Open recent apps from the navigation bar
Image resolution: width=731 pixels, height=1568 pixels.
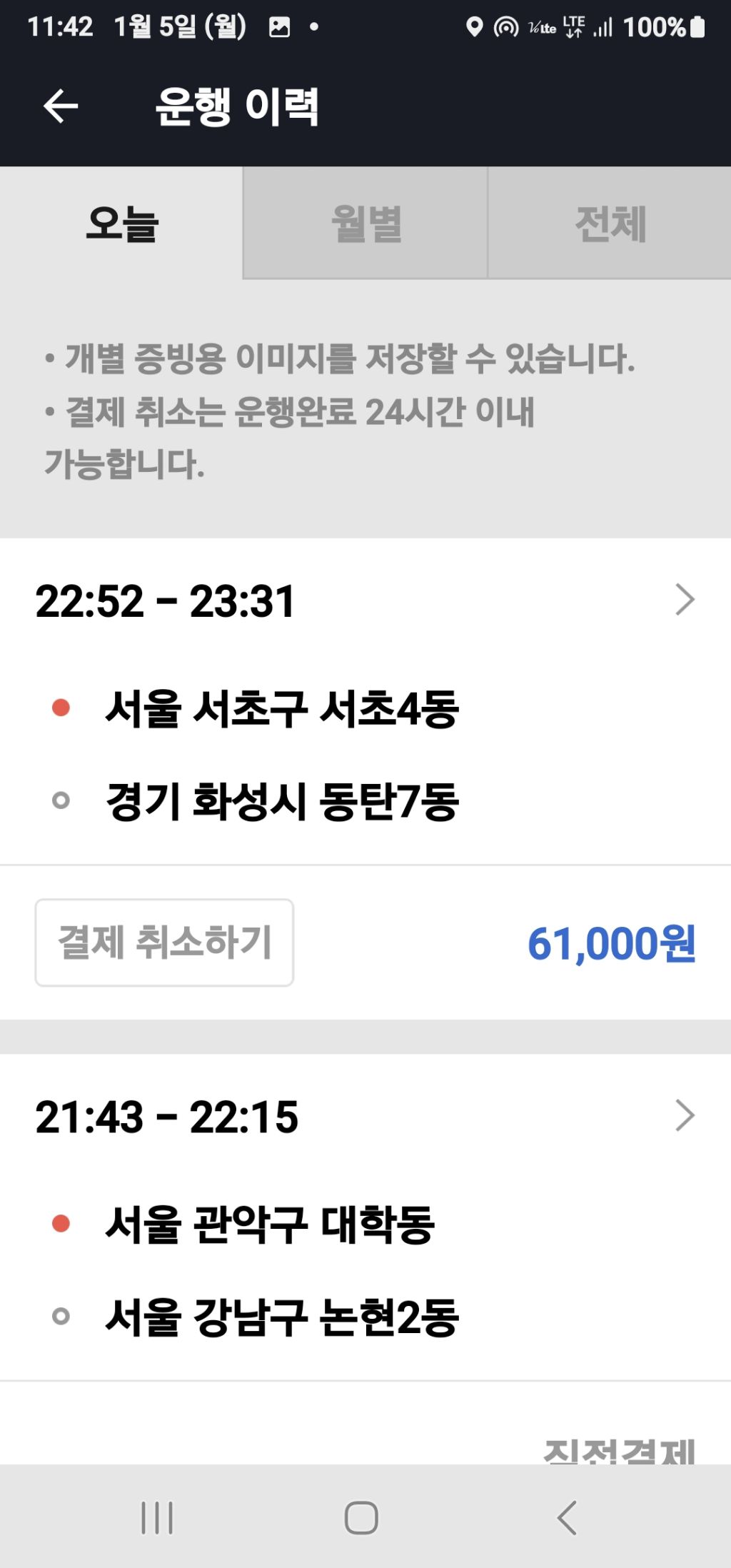(157, 1517)
